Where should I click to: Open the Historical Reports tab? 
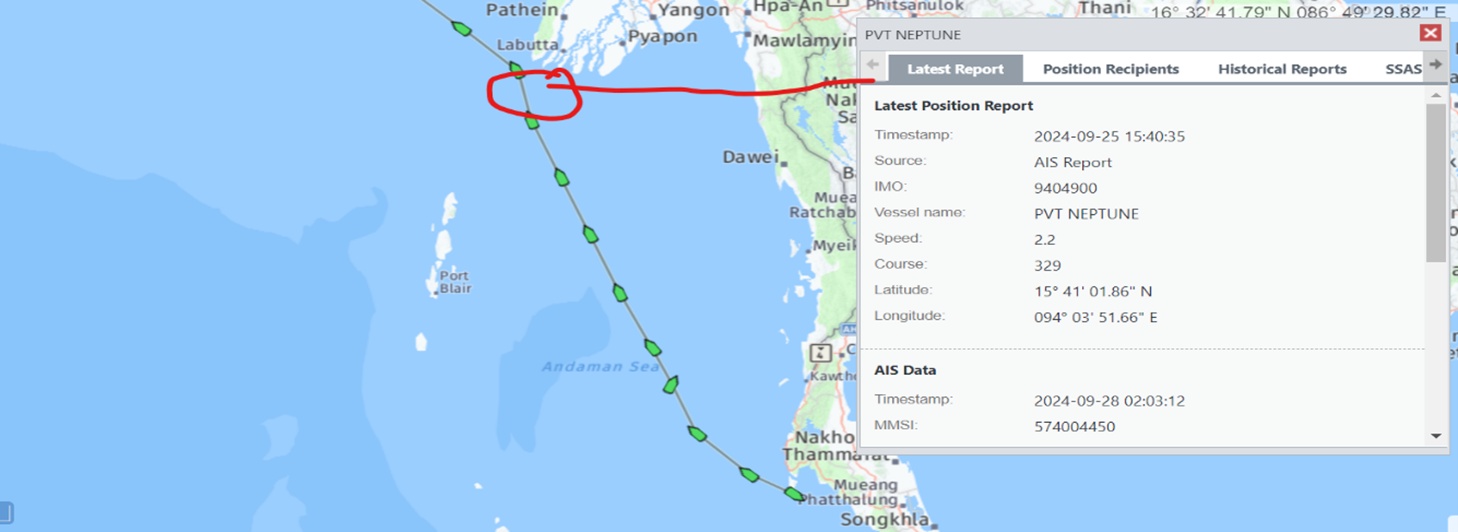(x=1282, y=69)
